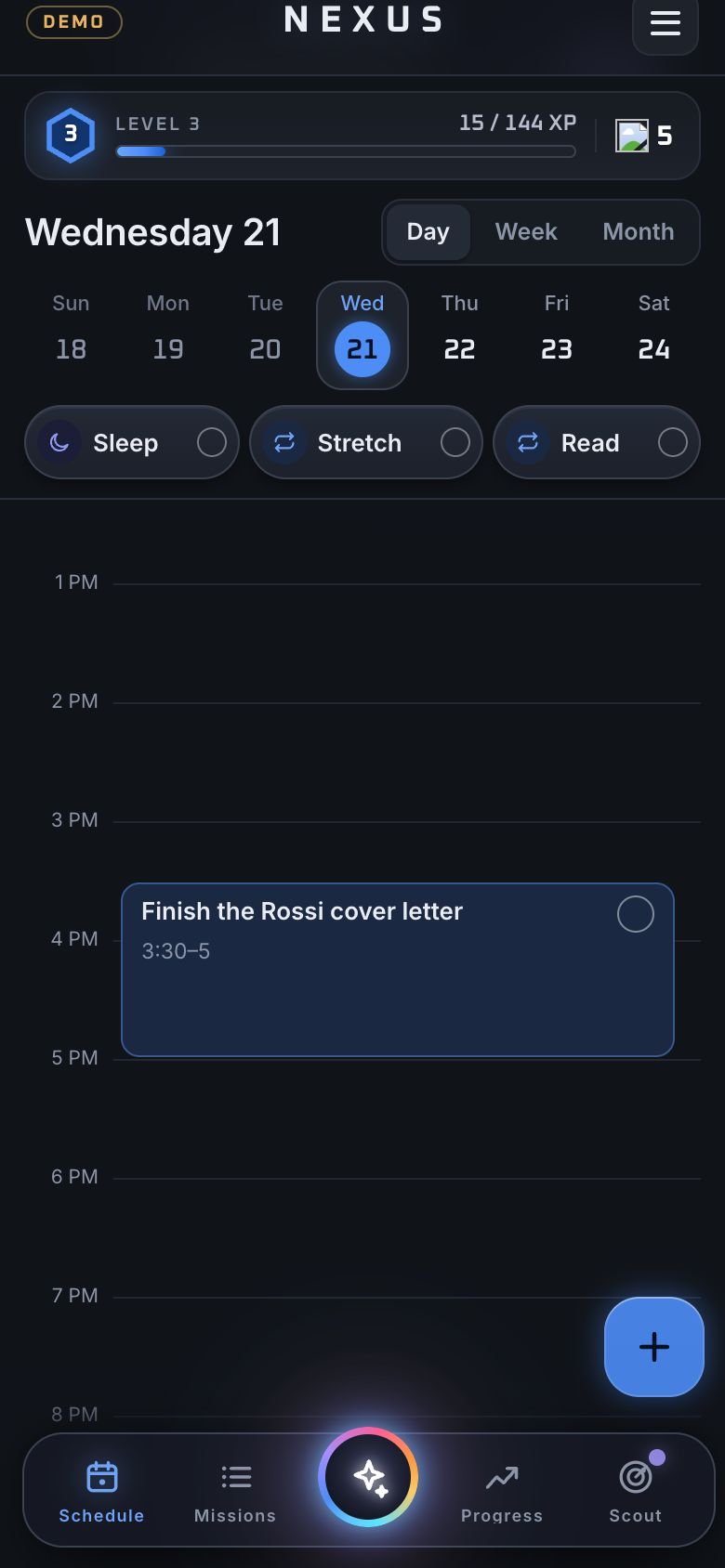Switch to the Progress tab
The height and width of the screenshot is (1568, 725).
(x=502, y=1492)
